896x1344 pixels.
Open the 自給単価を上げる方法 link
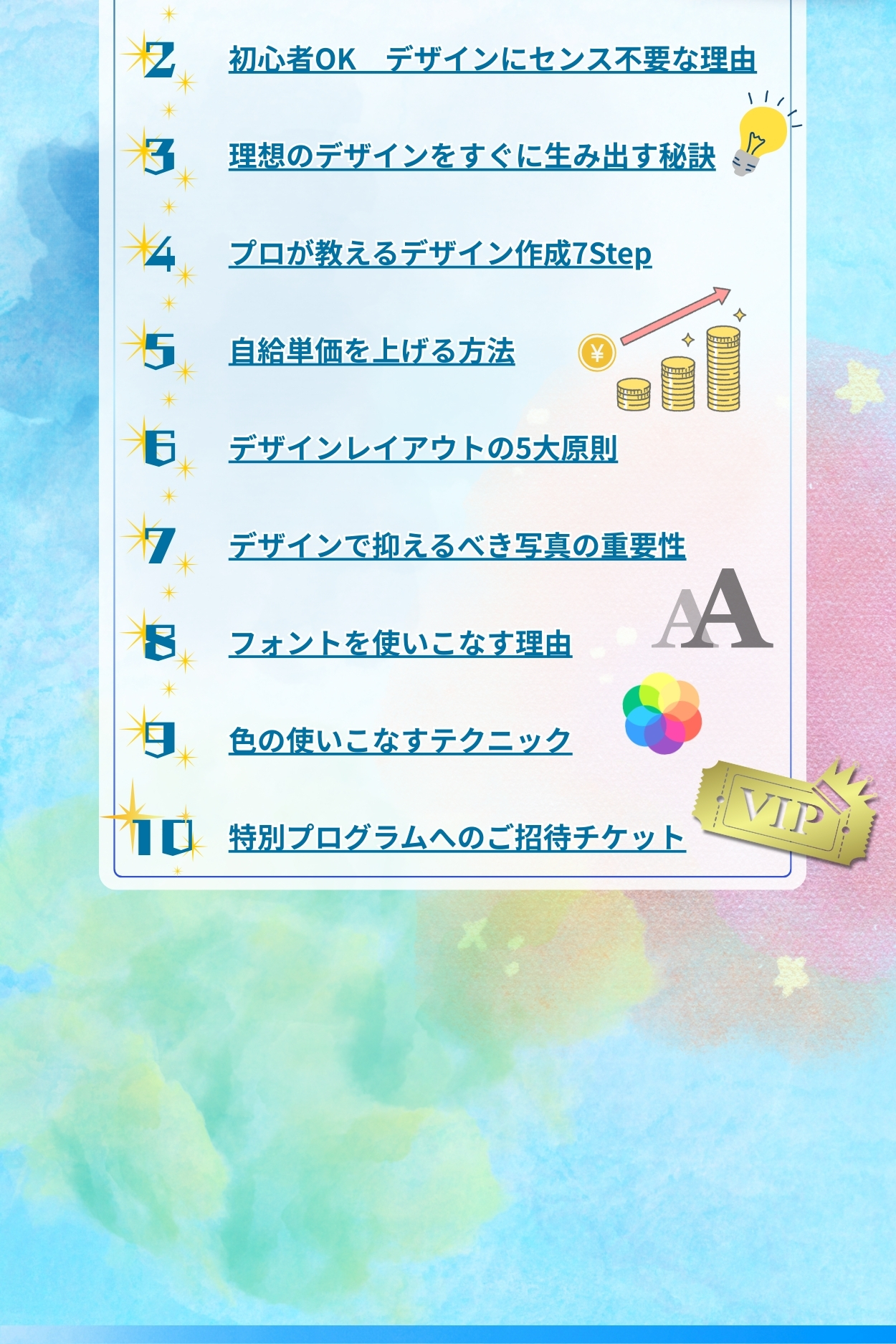click(371, 351)
